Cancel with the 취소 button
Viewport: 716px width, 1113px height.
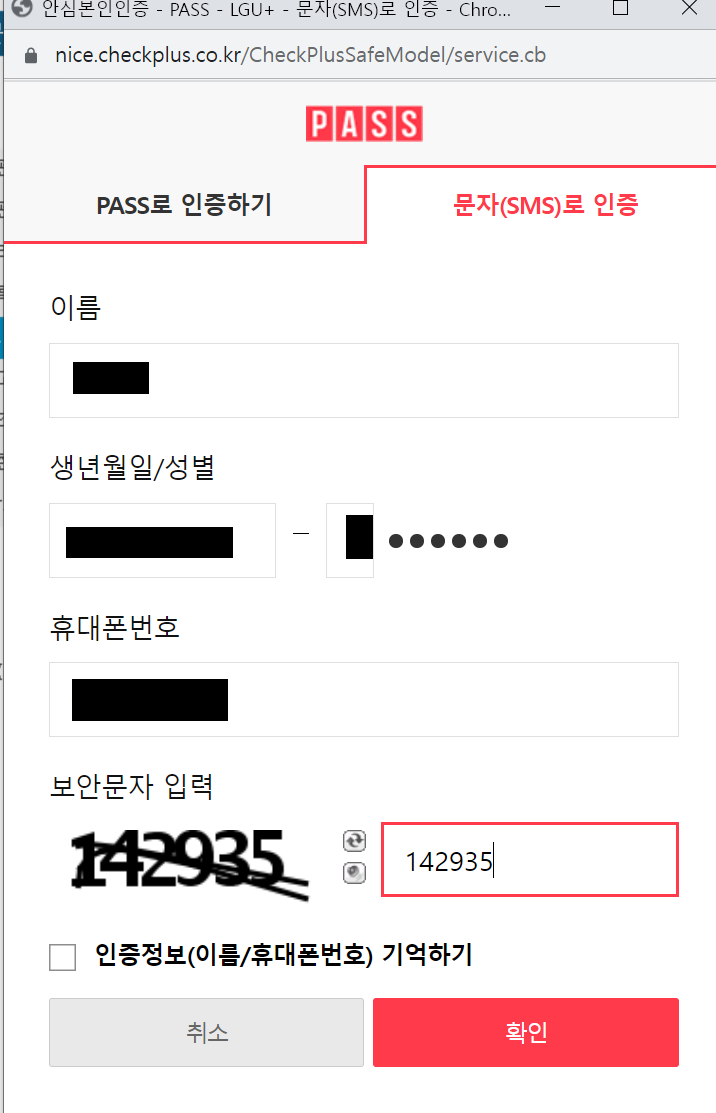tap(207, 1033)
